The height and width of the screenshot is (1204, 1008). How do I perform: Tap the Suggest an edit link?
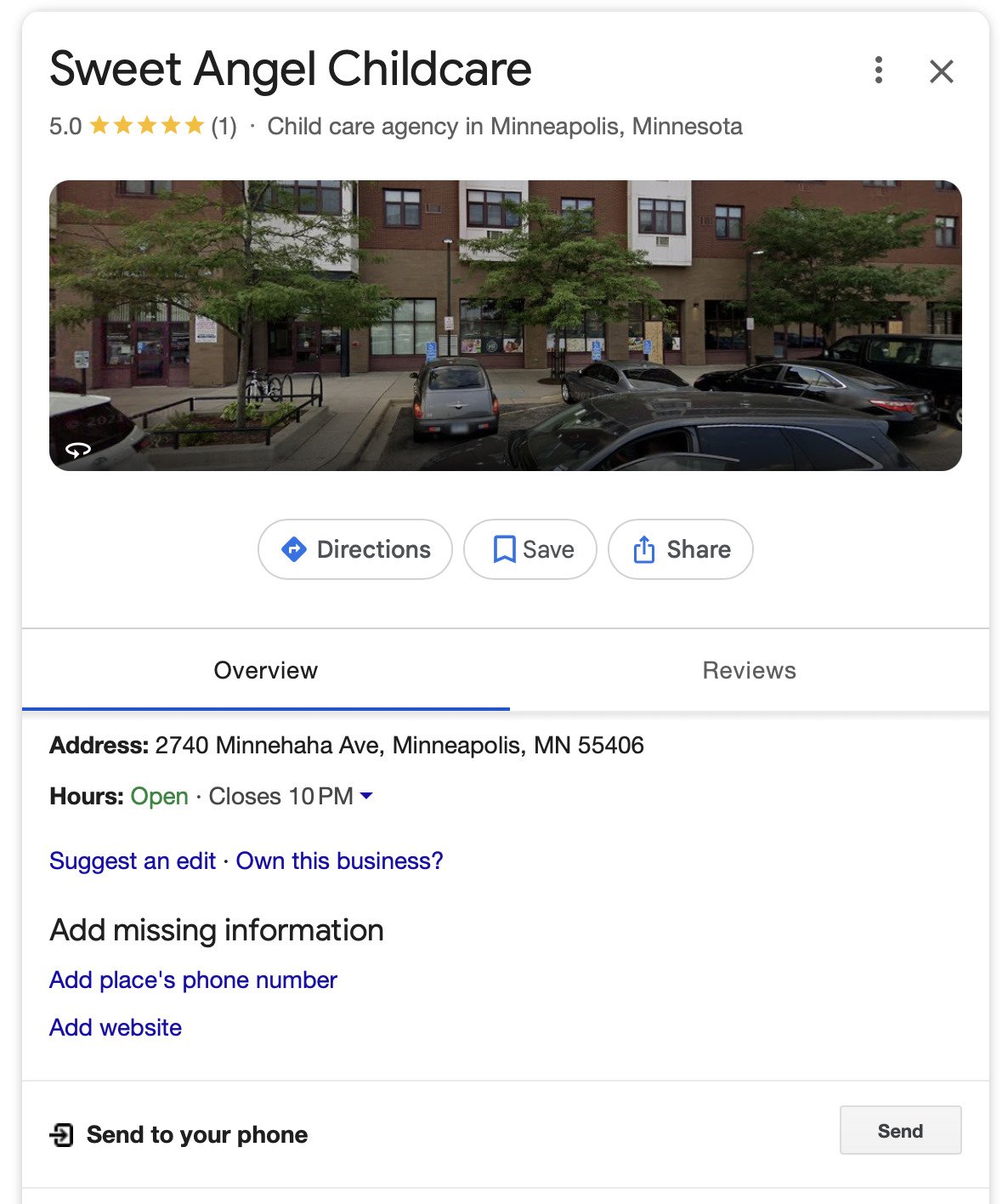(133, 860)
